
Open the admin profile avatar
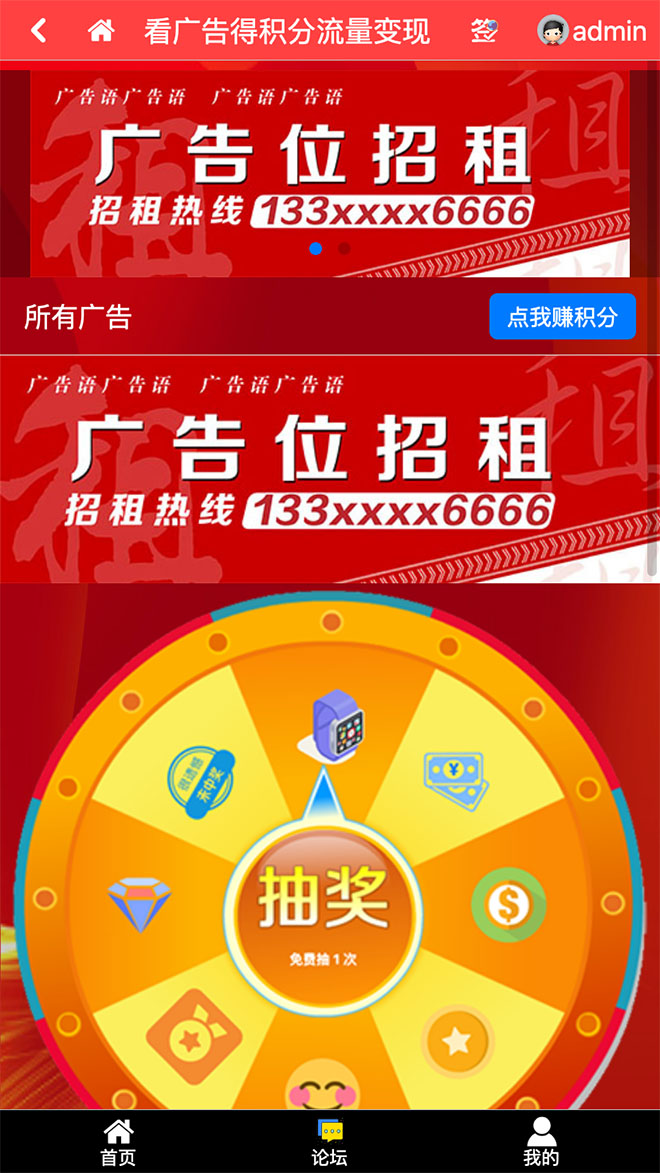(552, 31)
